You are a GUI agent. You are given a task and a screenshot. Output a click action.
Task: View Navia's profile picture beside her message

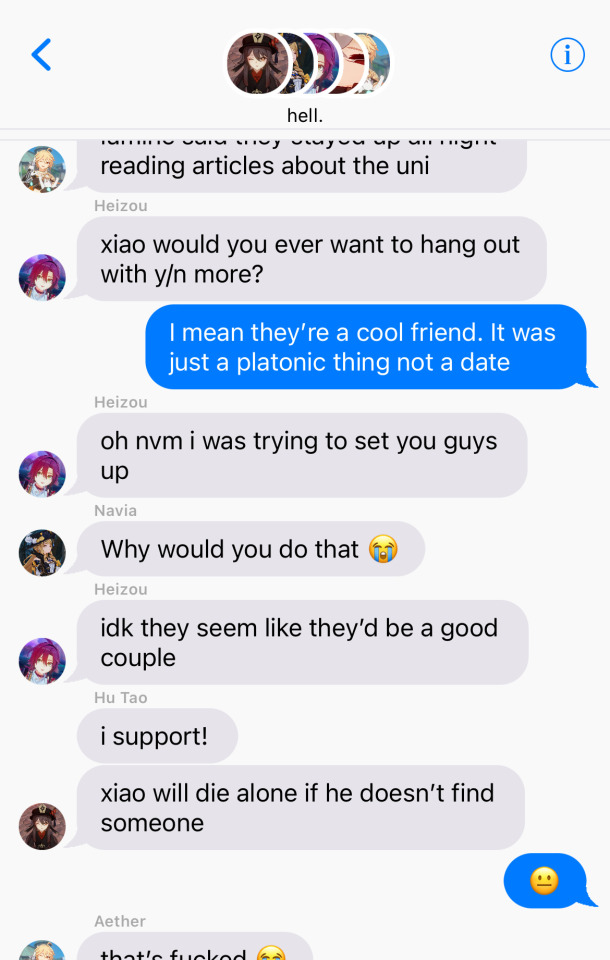pyautogui.click(x=42, y=552)
